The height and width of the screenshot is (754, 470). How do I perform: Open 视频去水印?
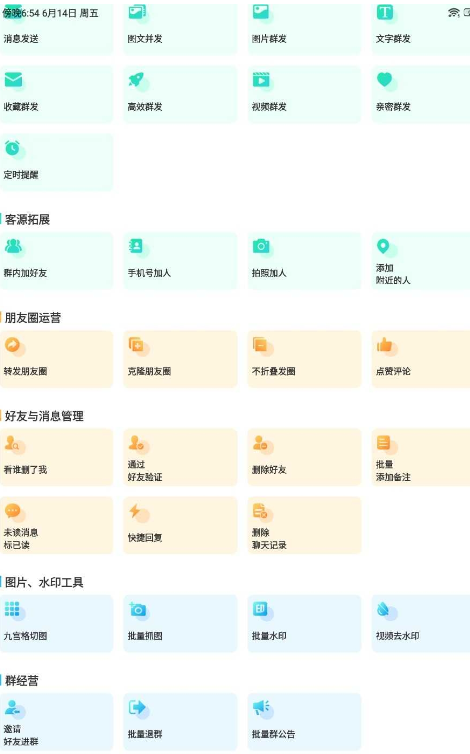[x=421, y=624]
